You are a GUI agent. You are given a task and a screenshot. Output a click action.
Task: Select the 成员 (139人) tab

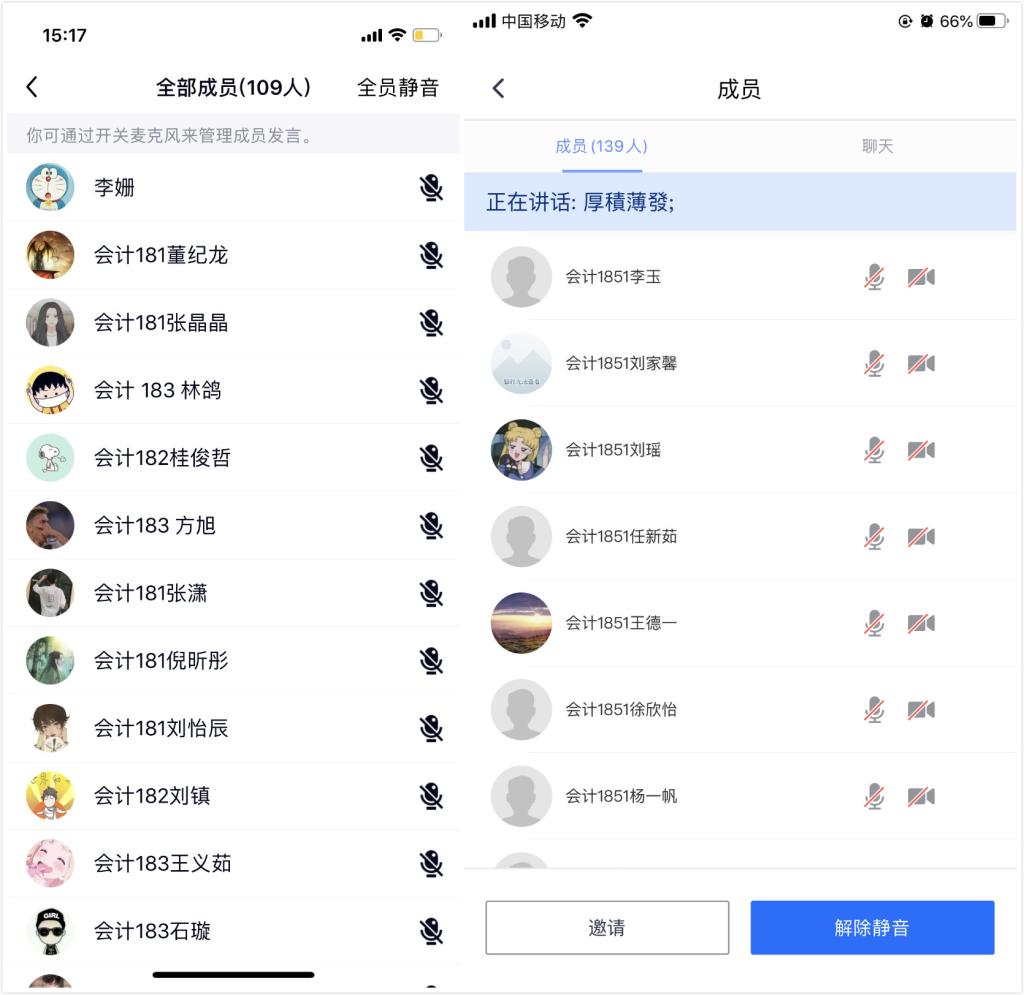tap(601, 146)
